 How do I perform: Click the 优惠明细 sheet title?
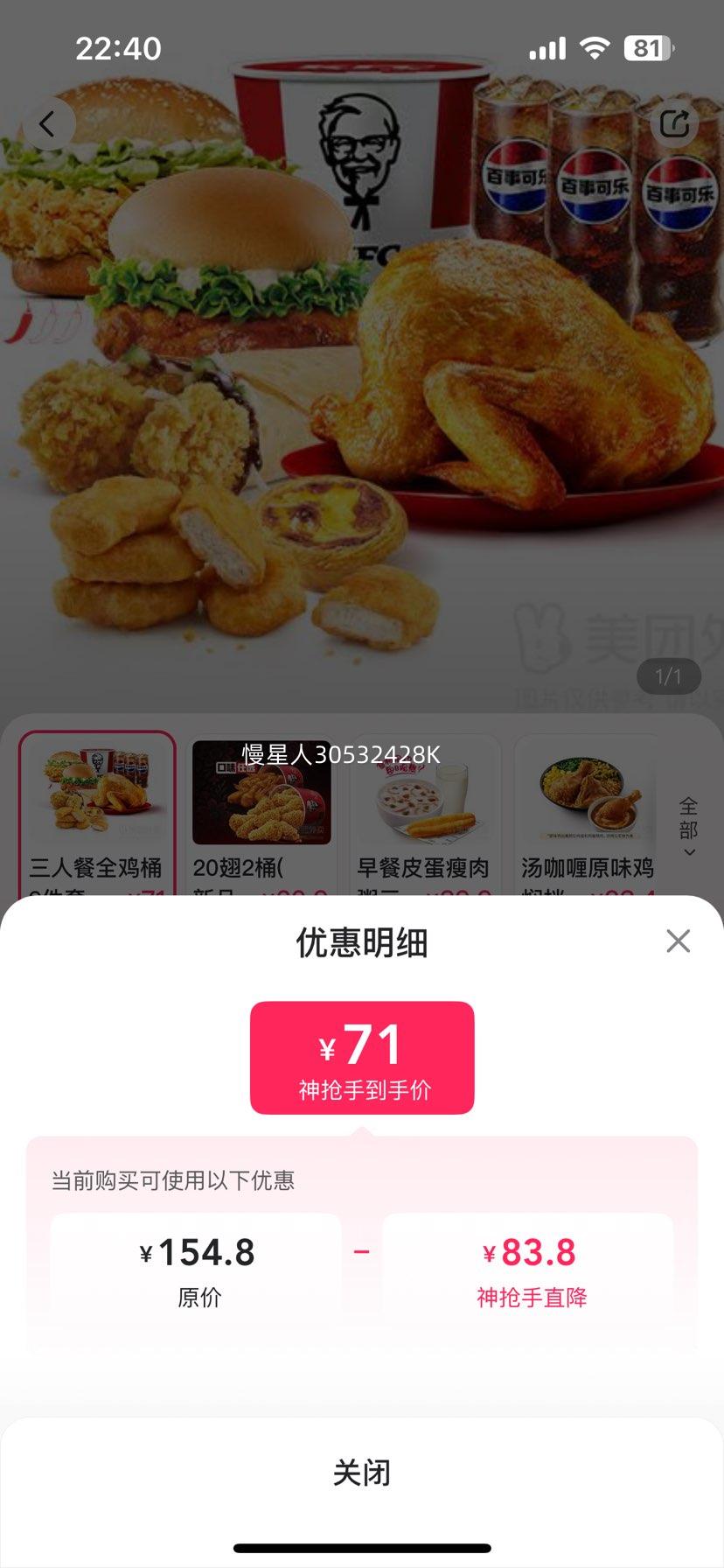362,943
